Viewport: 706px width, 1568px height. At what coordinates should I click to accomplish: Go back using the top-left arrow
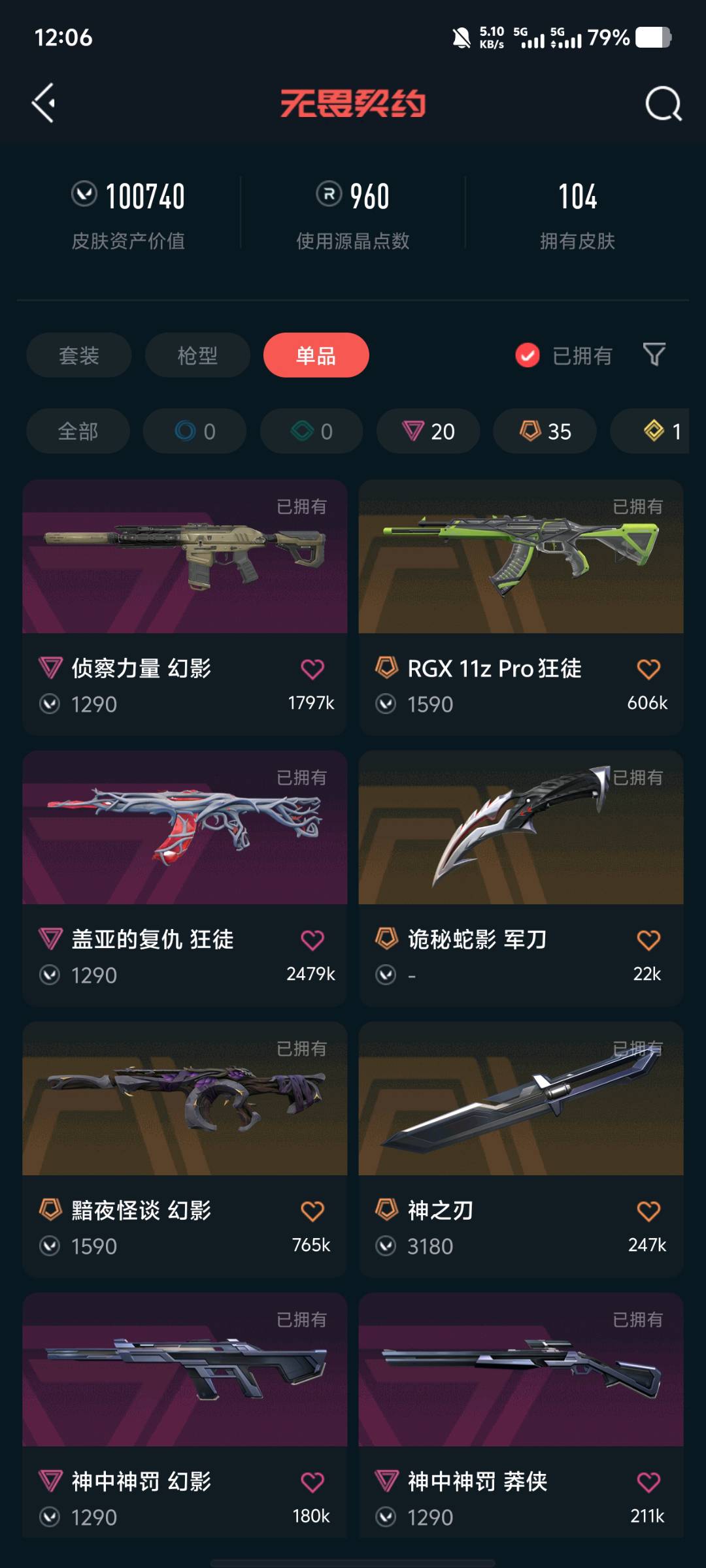tap(44, 103)
